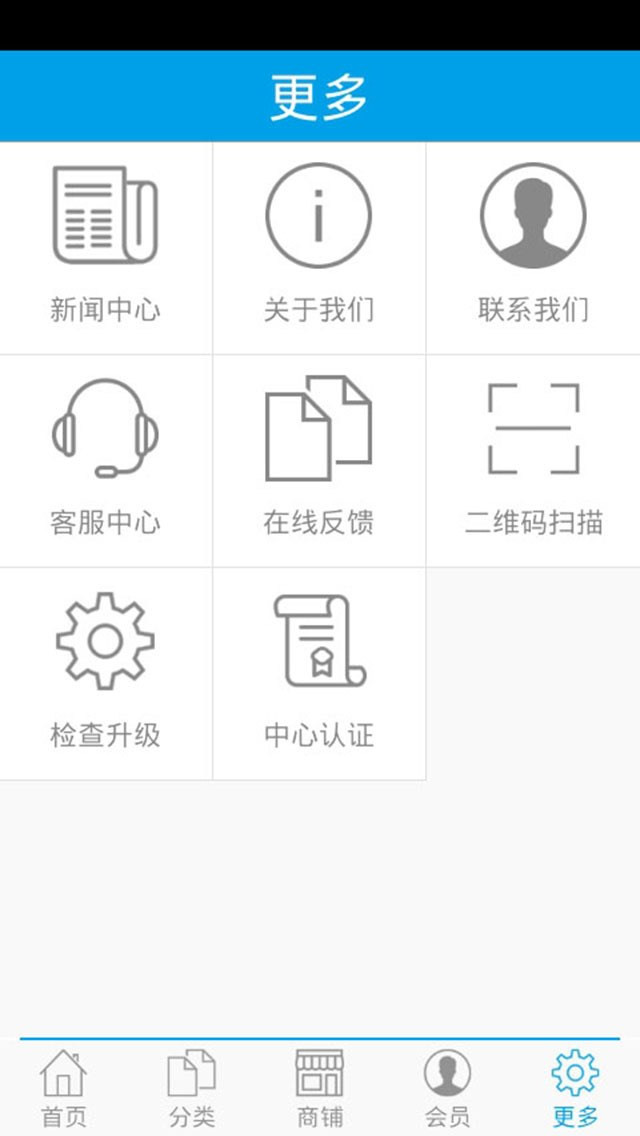Image resolution: width=640 pixels, height=1136 pixels.
Task: Open 关于我们 about us page
Action: 318,247
